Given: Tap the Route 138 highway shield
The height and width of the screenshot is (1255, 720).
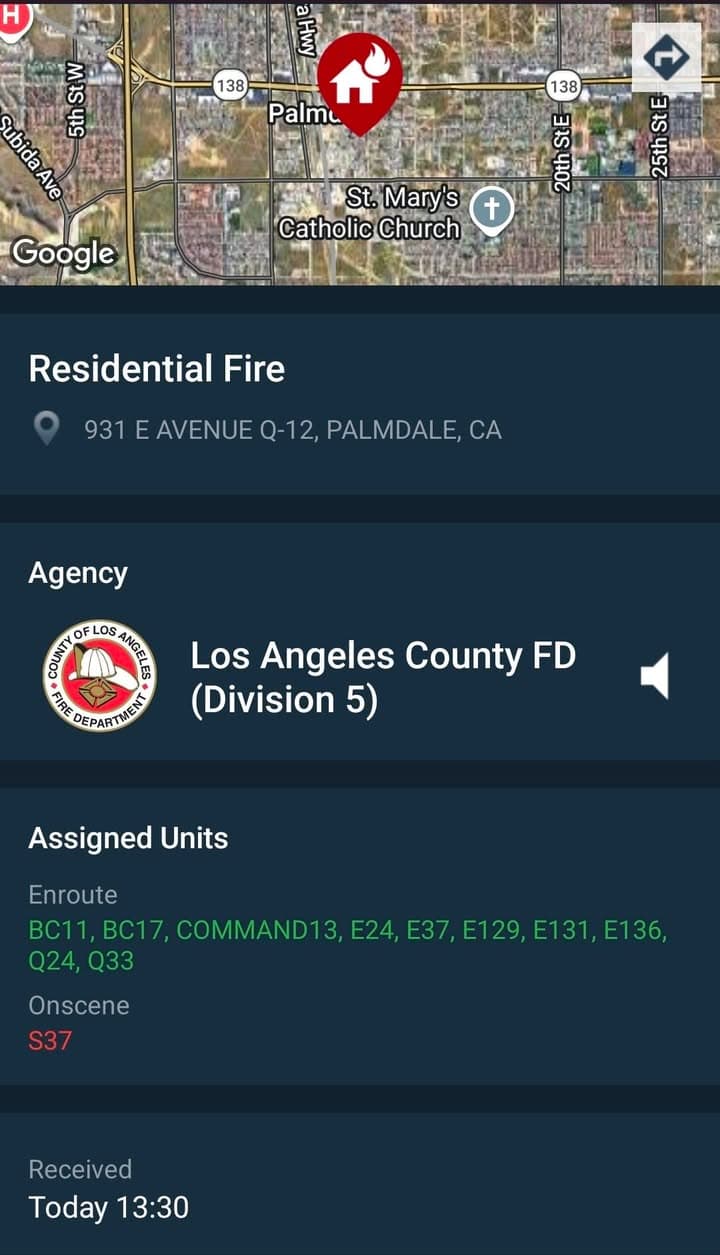Looking at the screenshot, I should coord(232,87).
